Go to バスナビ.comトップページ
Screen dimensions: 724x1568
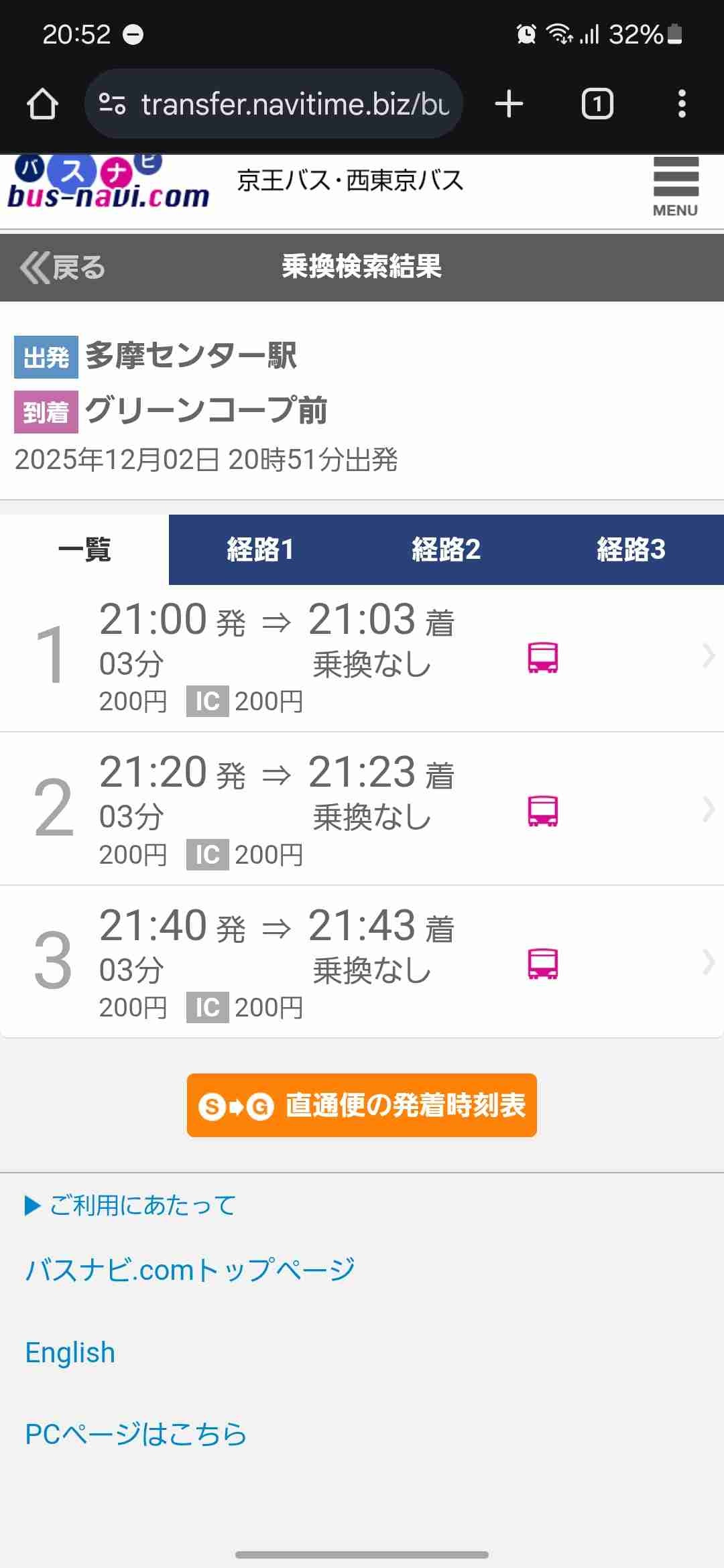(x=190, y=1270)
